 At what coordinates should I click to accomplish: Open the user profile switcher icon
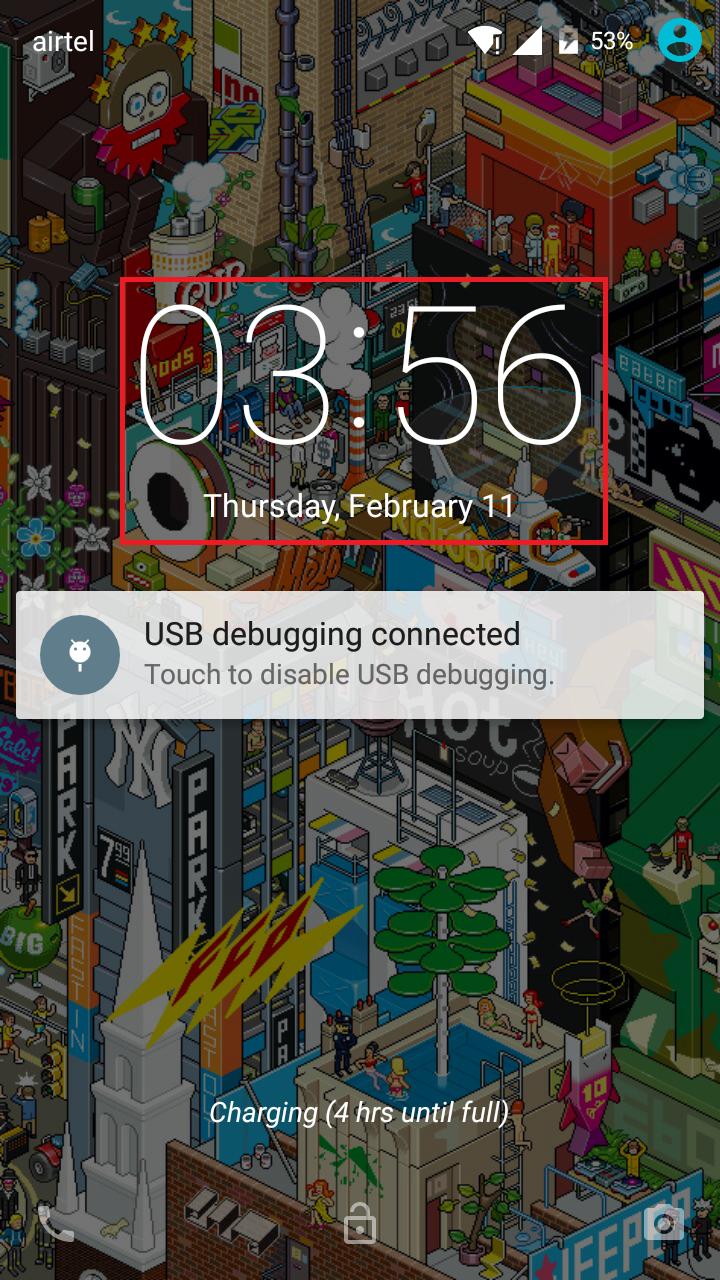coord(680,41)
